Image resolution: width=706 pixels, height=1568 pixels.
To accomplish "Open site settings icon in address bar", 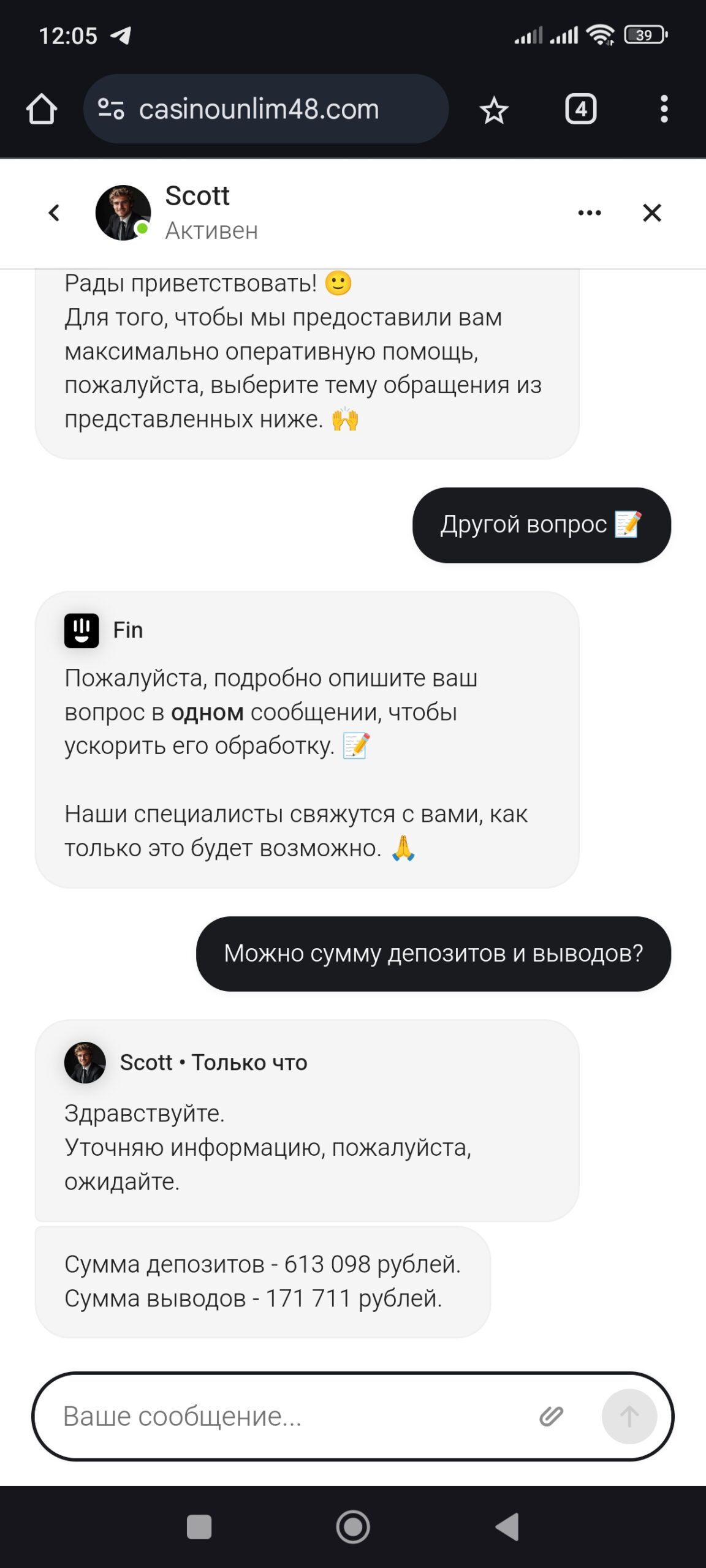I will pos(111,109).
